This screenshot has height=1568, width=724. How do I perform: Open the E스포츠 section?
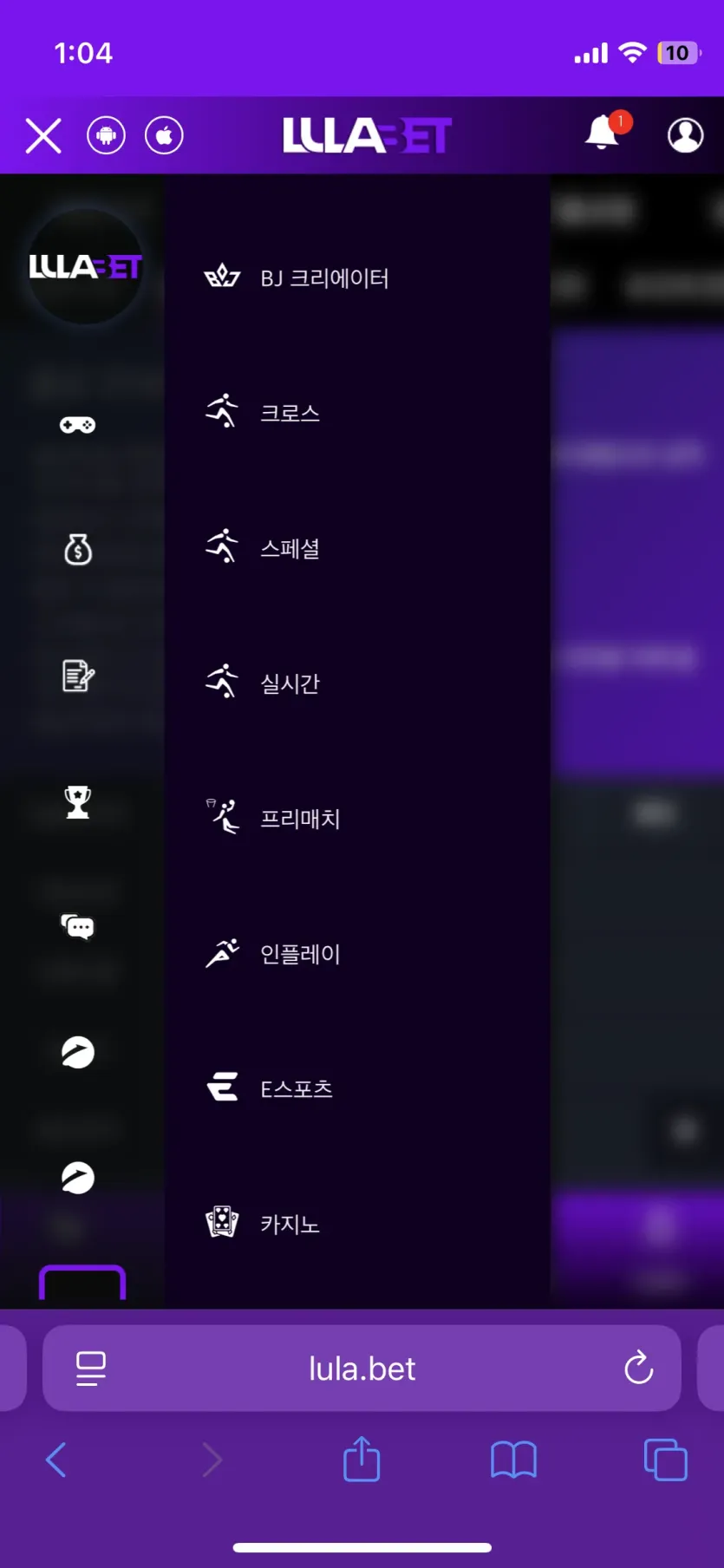(x=295, y=1088)
